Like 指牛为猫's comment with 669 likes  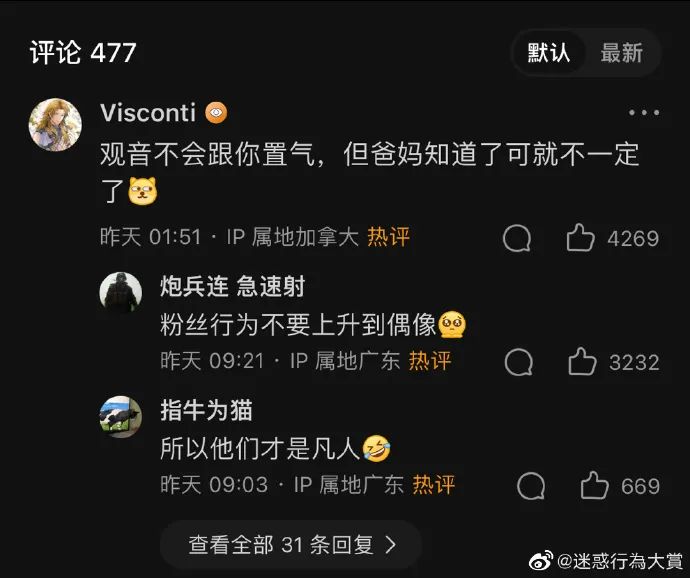(594, 486)
